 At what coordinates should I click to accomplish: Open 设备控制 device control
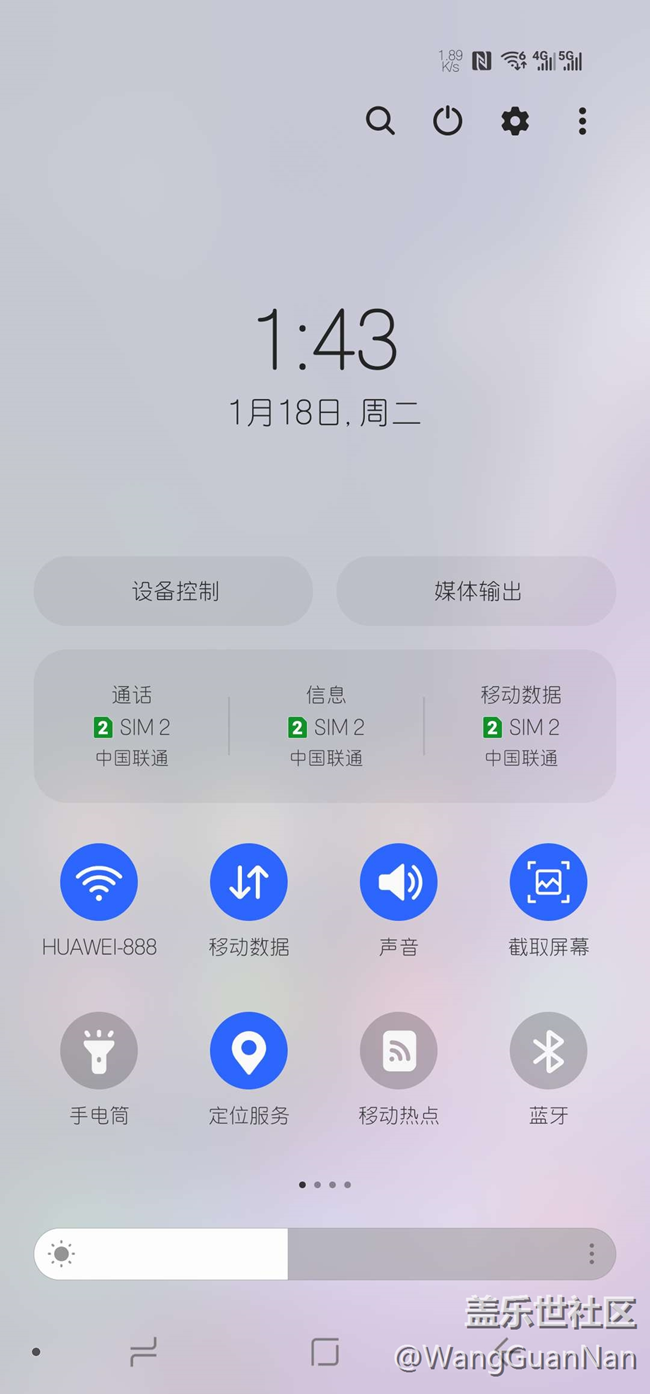coord(174,591)
